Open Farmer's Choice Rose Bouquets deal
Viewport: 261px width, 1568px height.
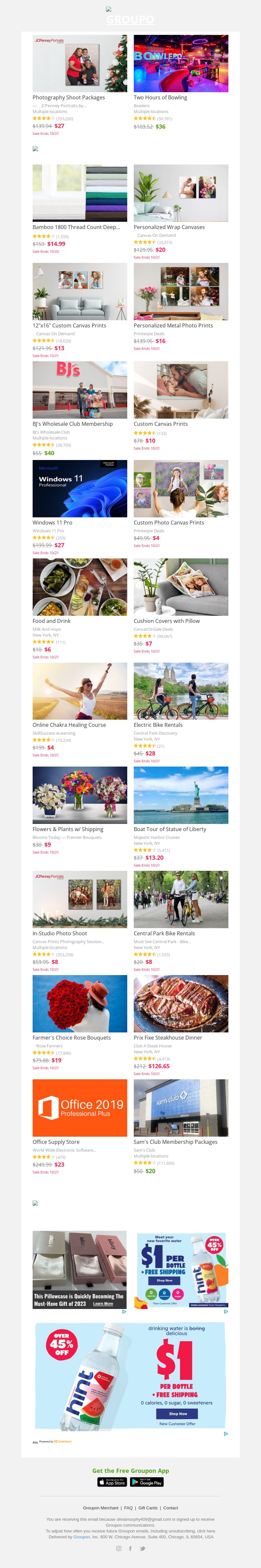(x=79, y=1004)
